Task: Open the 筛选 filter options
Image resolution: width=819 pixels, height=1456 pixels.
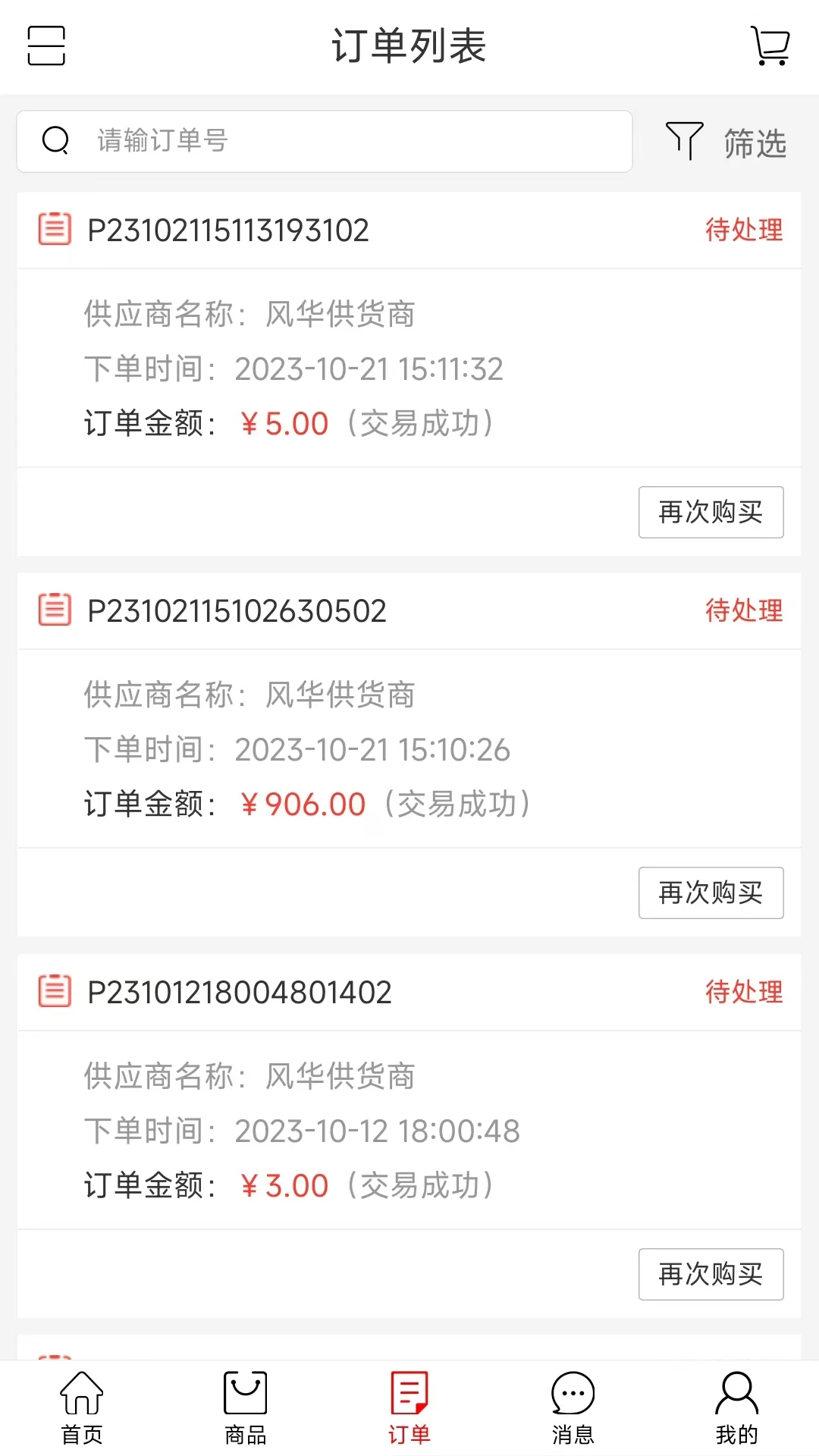Action: click(x=726, y=142)
